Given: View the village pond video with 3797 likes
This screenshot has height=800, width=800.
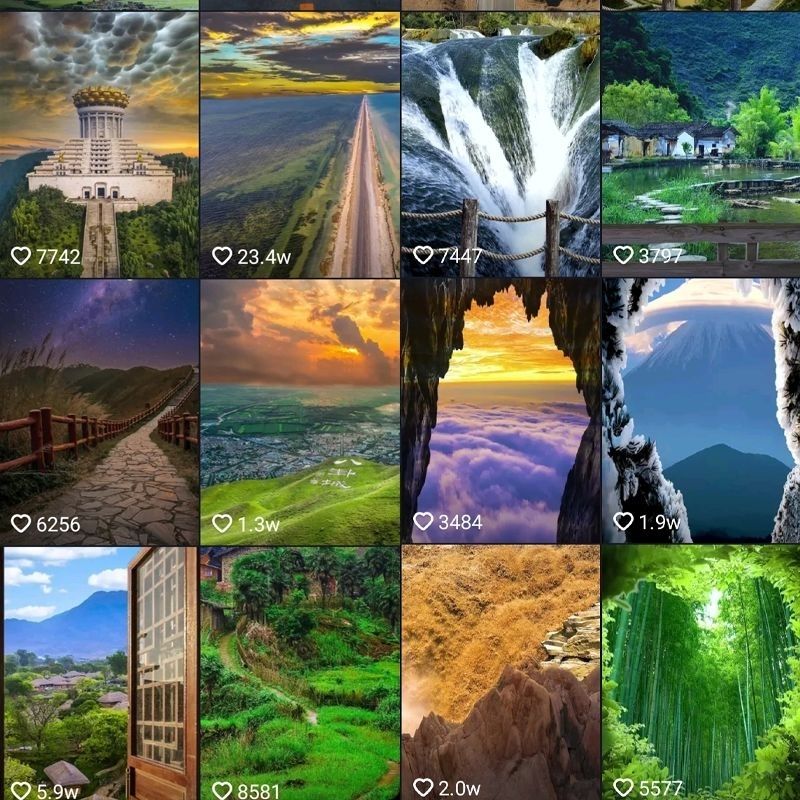Looking at the screenshot, I should (x=700, y=145).
